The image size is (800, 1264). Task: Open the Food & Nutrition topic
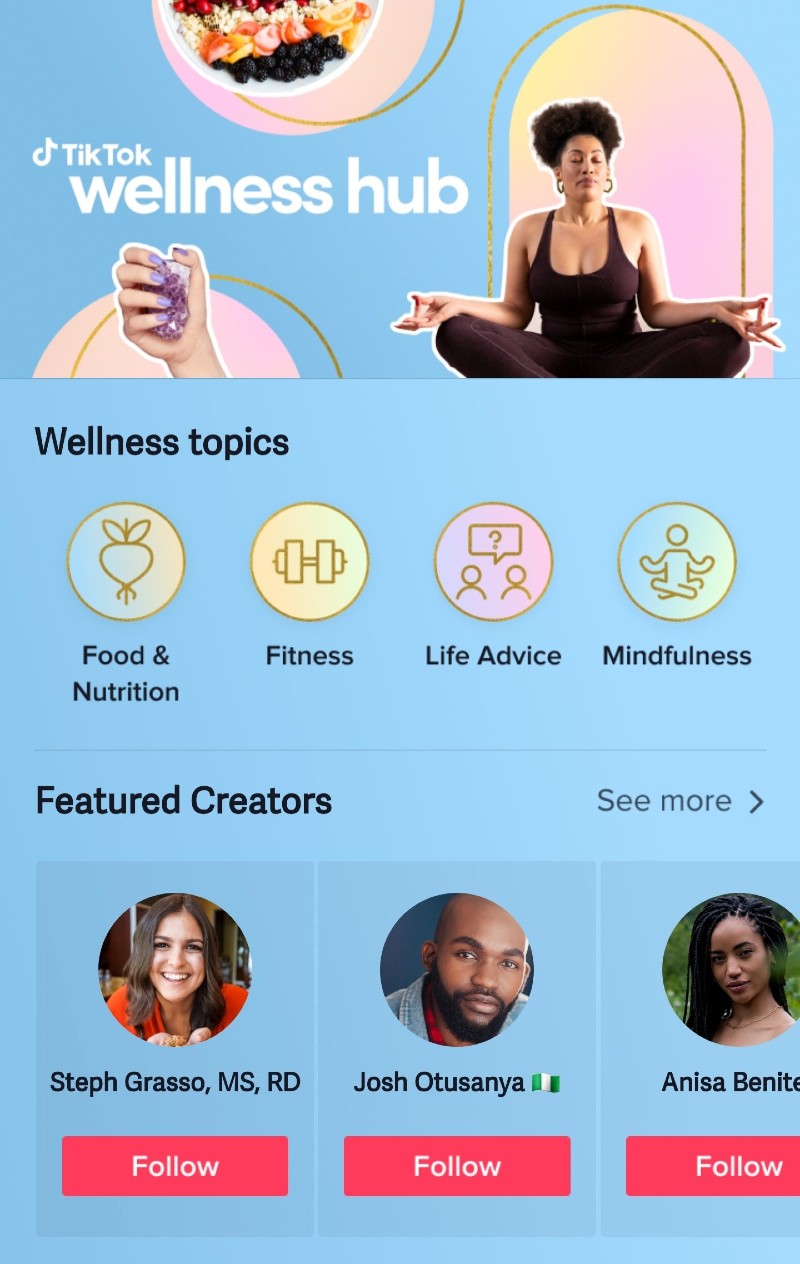tap(126, 562)
